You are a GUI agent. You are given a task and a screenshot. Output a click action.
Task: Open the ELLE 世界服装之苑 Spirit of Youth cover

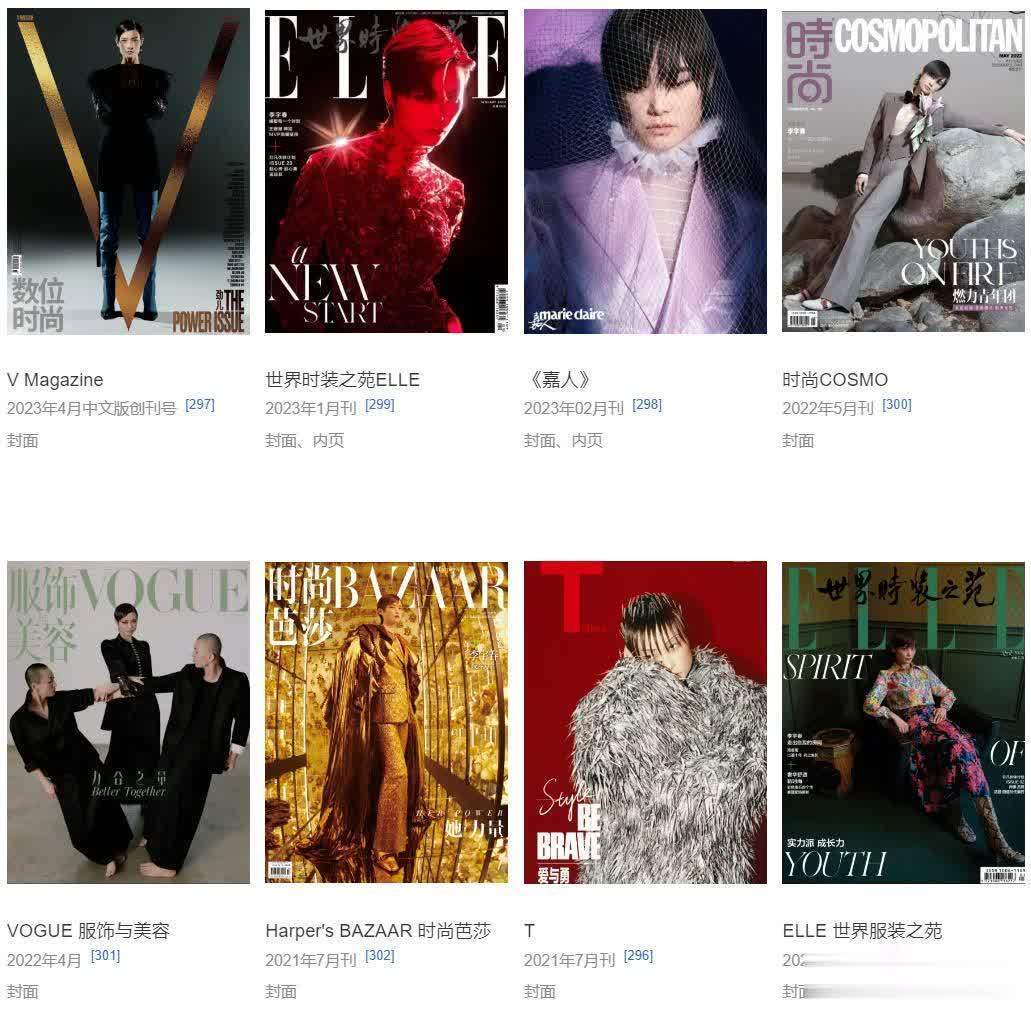(x=903, y=722)
